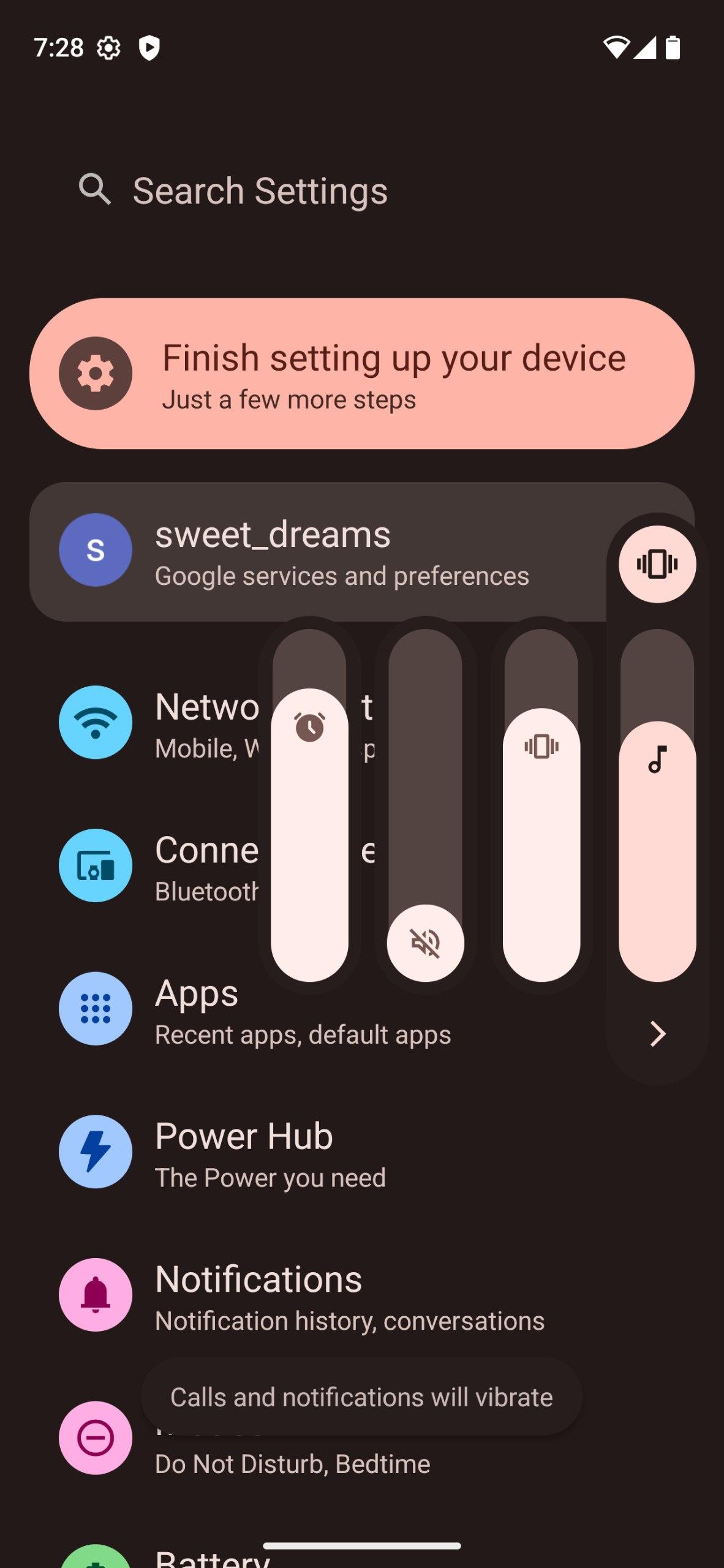
Task: Open the Search Settings field
Action: (x=260, y=190)
